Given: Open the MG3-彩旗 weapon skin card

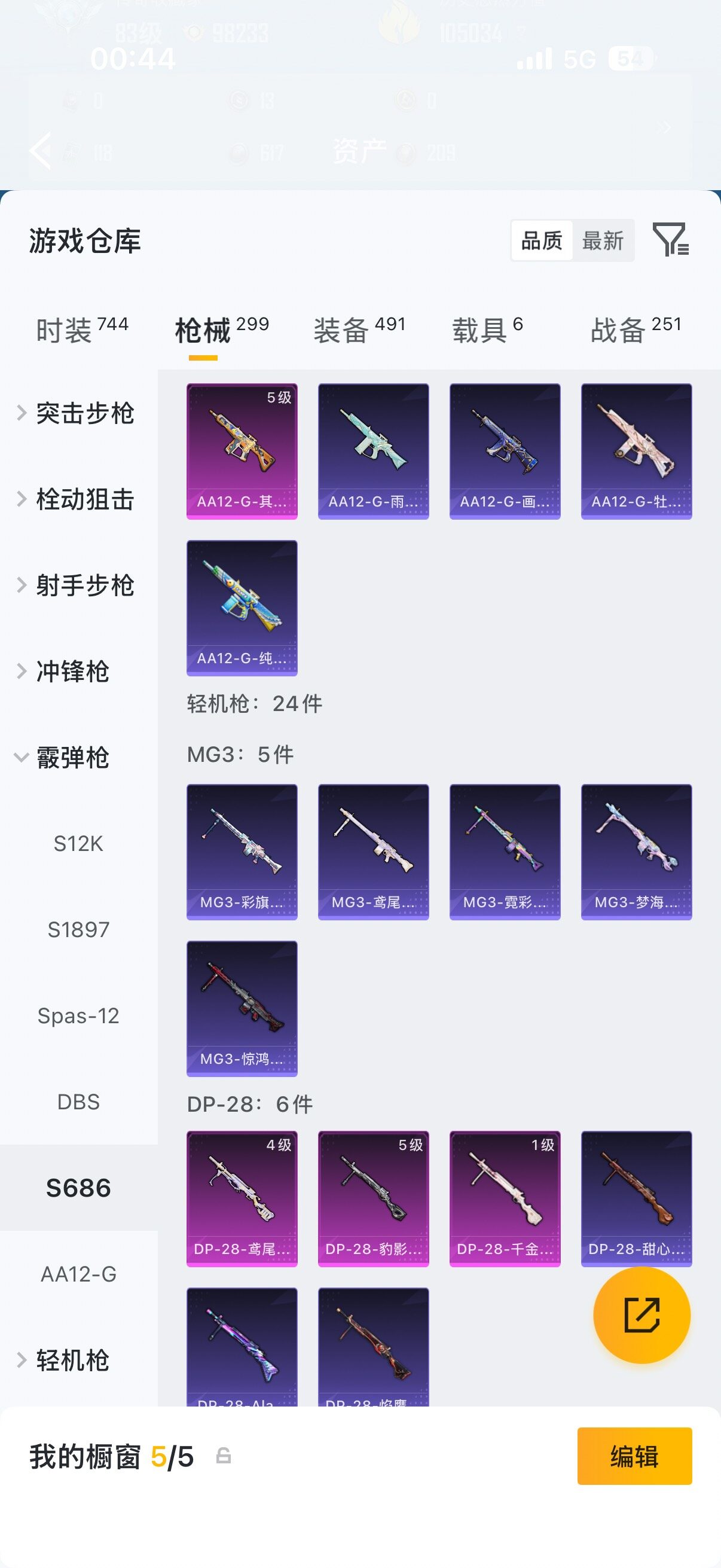Looking at the screenshot, I should pyautogui.click(x=242, y=852).
